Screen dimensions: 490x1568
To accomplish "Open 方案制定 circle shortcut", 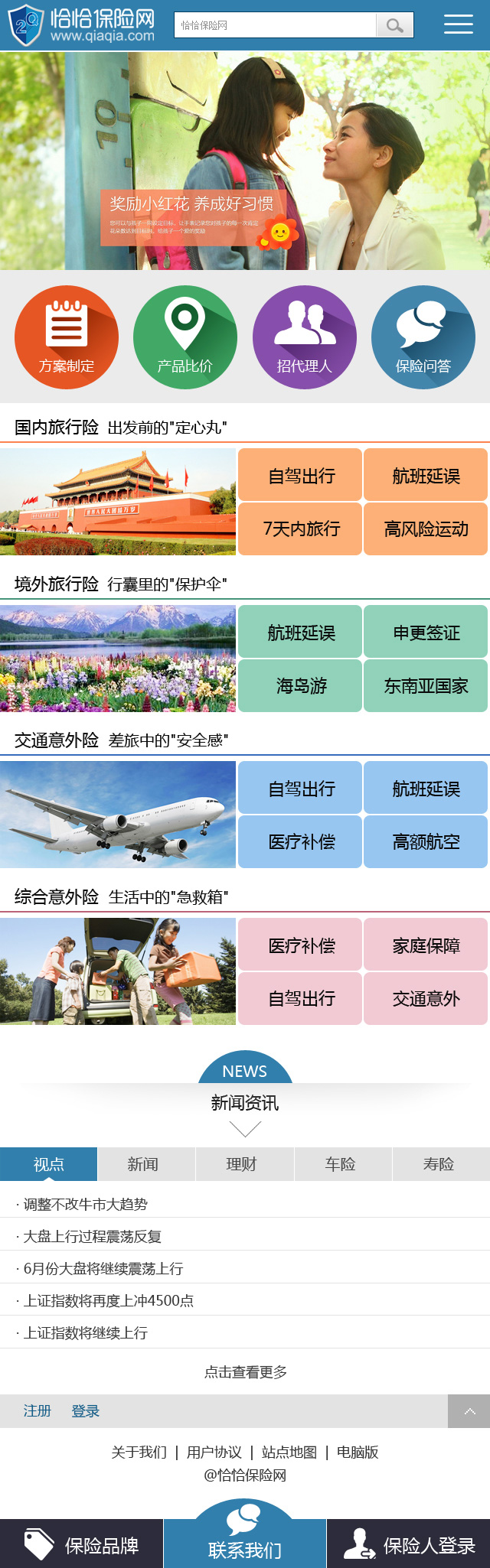I will 67,337.
